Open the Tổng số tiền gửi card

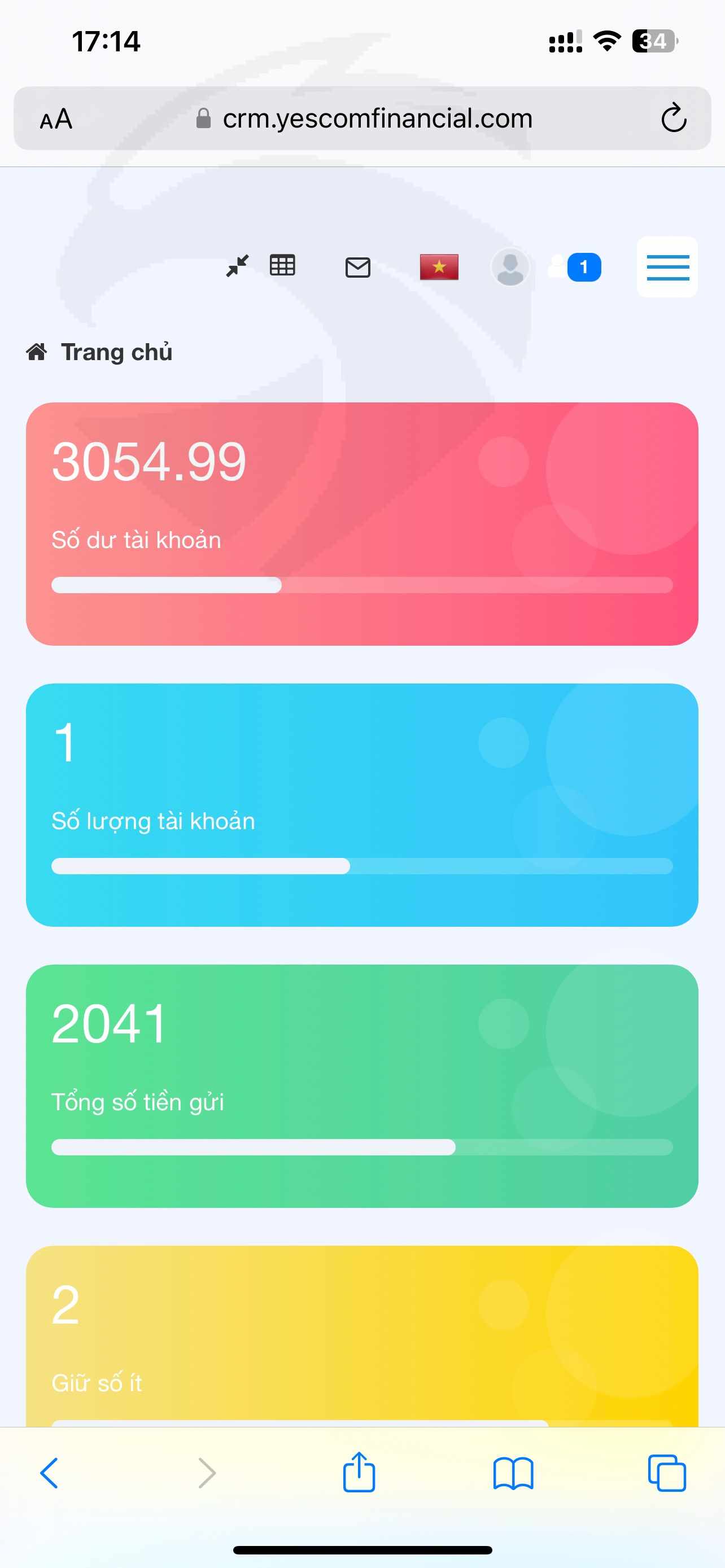click(x=362, y=1086)
